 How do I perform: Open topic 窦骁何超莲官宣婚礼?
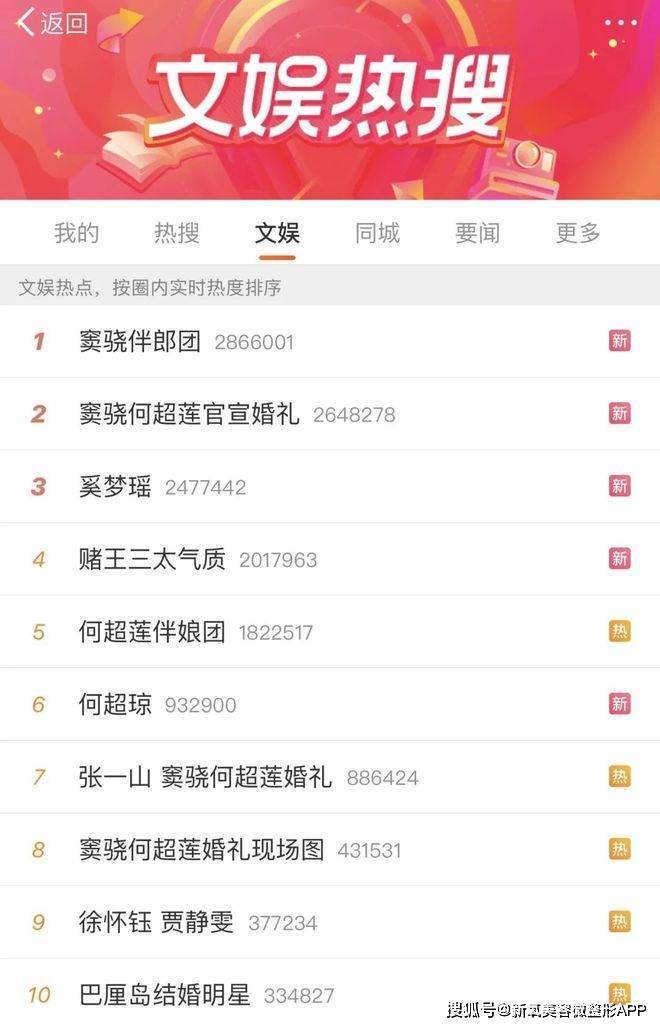pos(189,414)
